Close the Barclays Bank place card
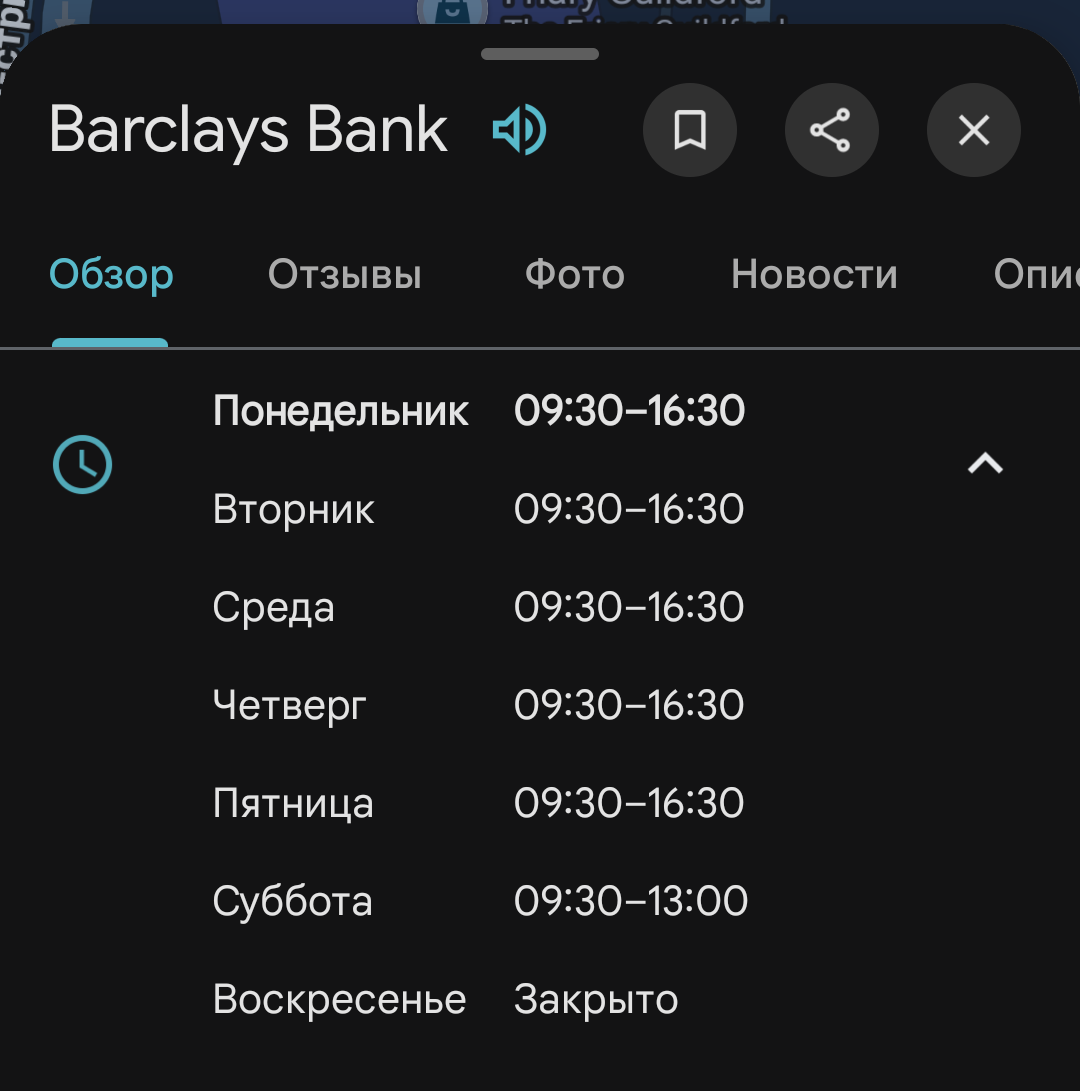Screen dimensions: 1080x1091 [973, 130]
